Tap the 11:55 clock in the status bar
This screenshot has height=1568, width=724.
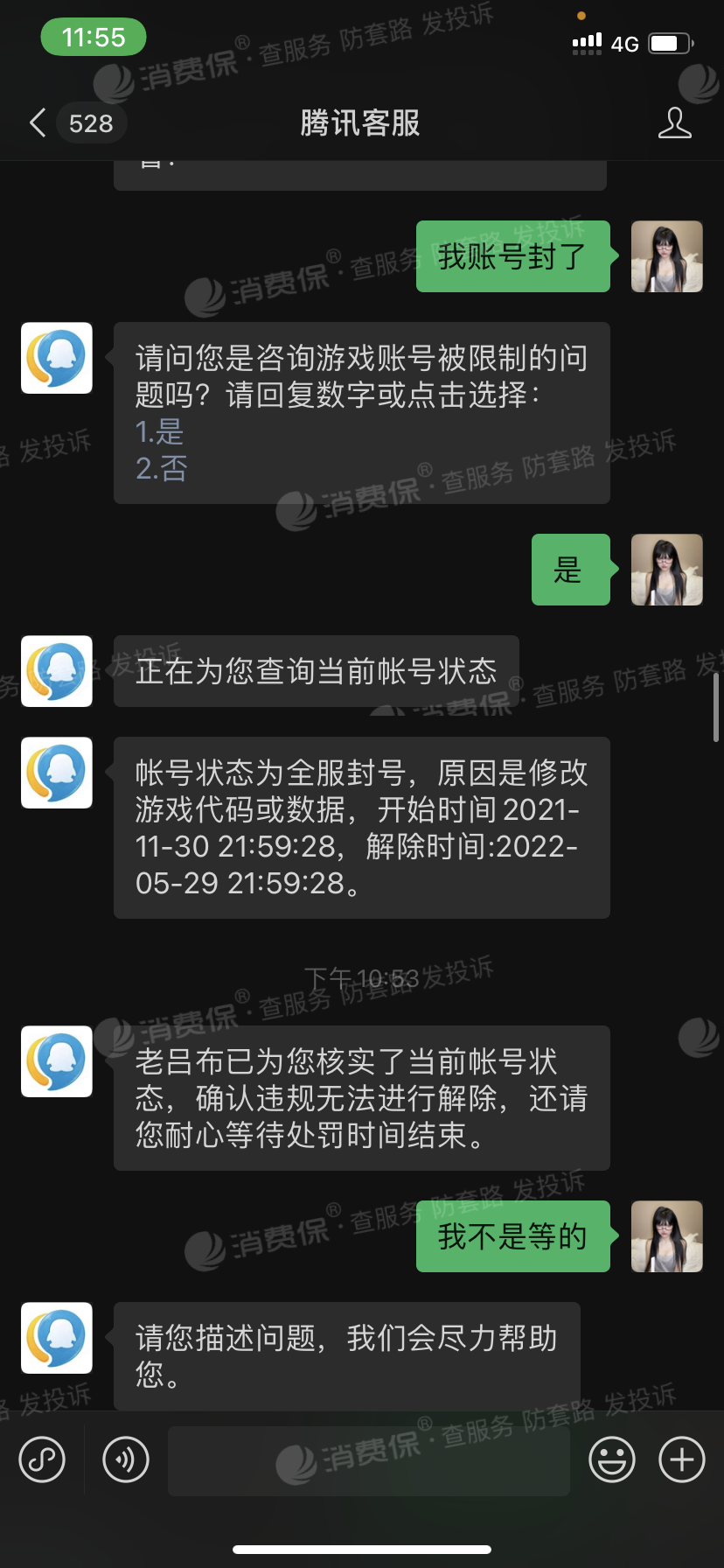[94, 37]
